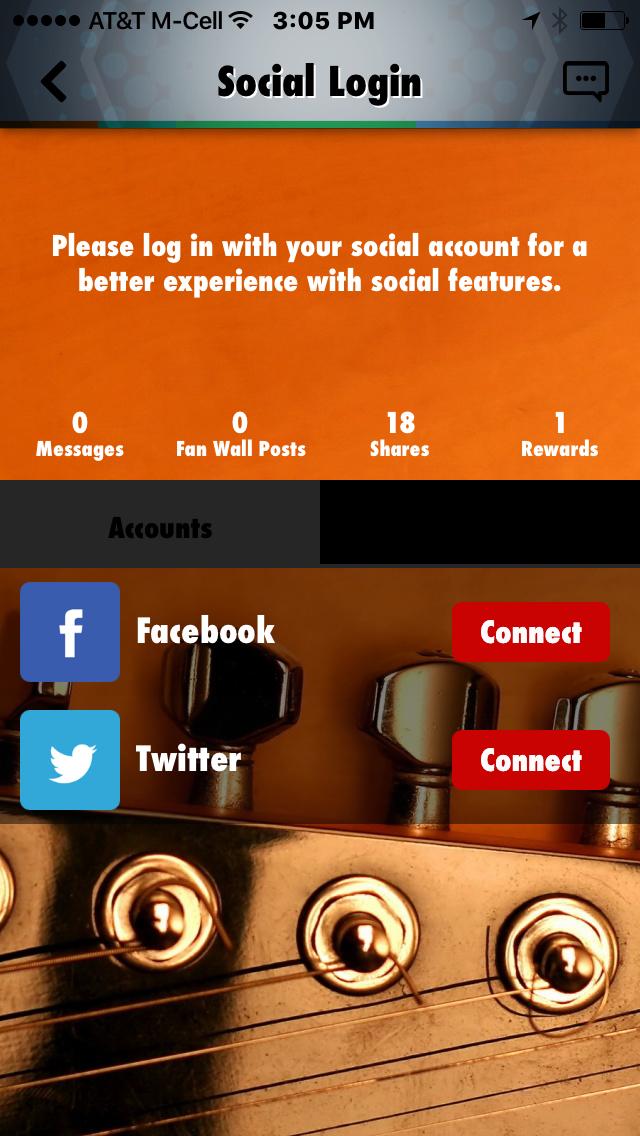The image size is (640, 1136).
Task: Select the Accounts tab
Action: [x=160, y=527]
